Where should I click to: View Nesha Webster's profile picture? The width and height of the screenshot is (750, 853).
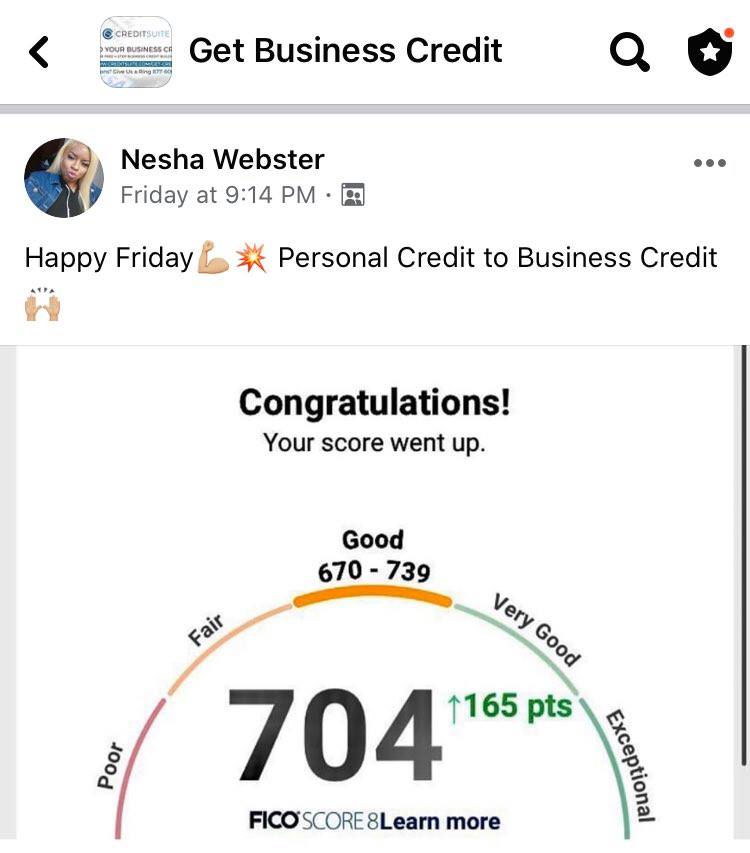tap(63, 177)
